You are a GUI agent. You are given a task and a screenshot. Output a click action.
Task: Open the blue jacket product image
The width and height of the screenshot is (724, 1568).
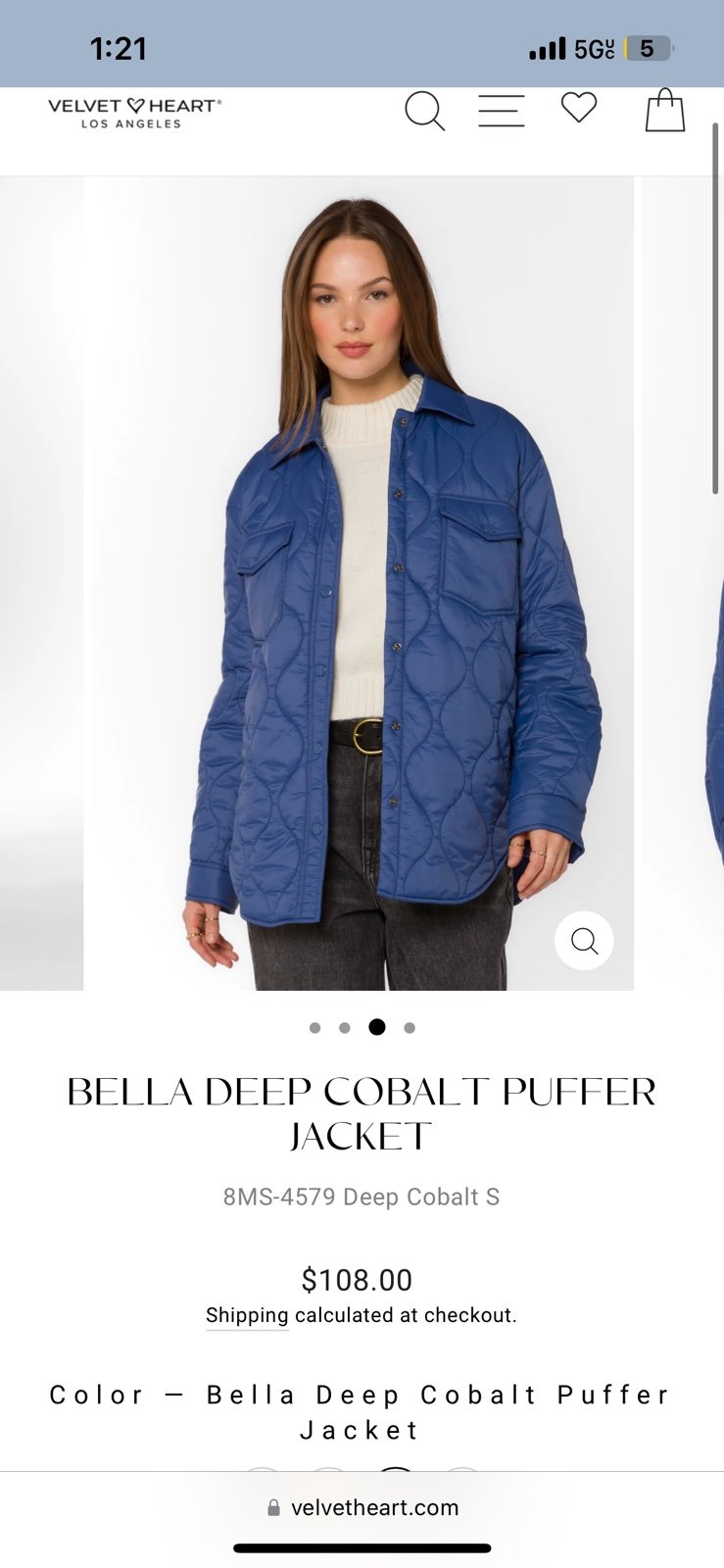coord(359,583)
